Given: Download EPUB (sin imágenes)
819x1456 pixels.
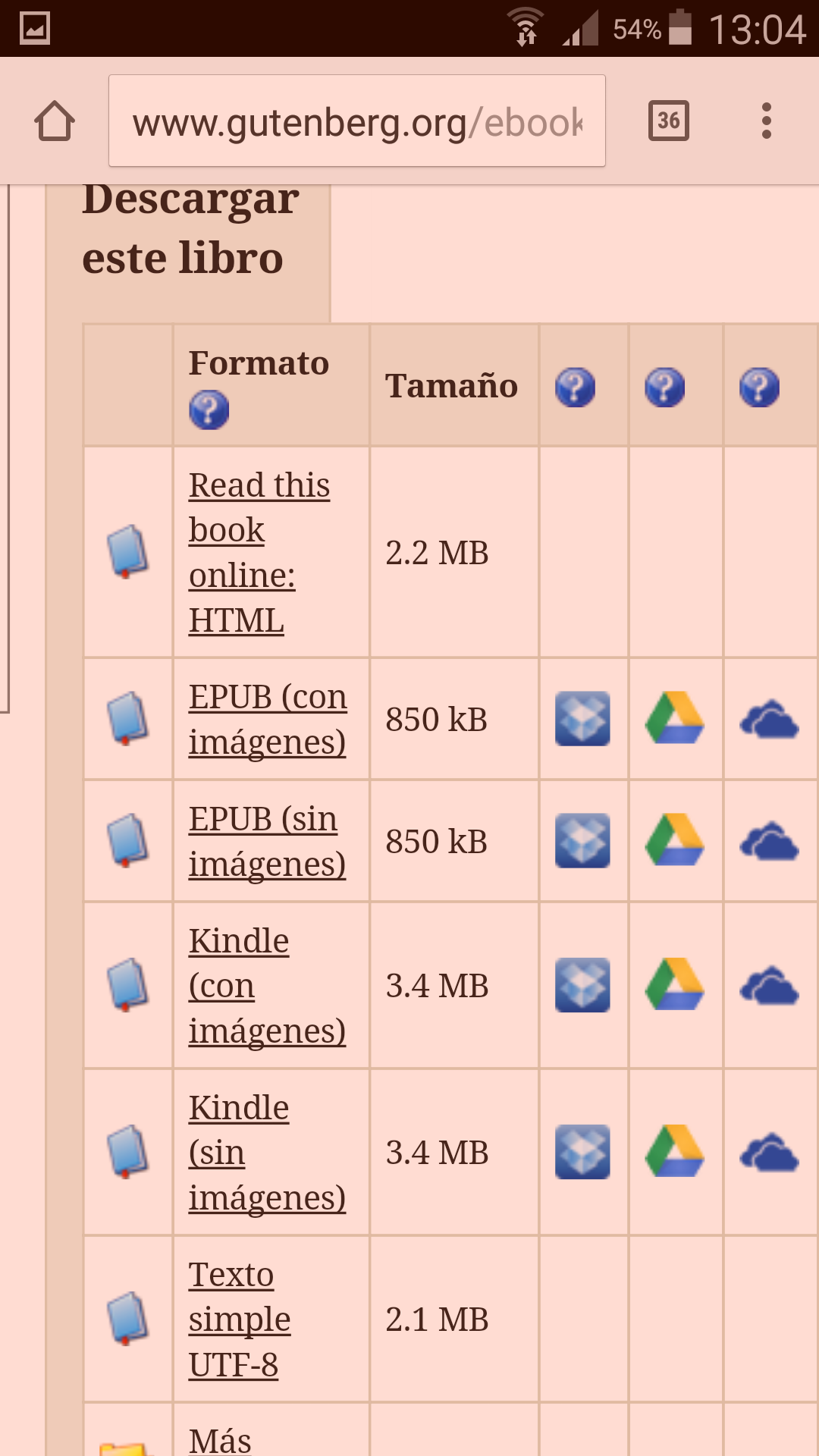Looking at the screenshot, I should (x=267, y=841).
